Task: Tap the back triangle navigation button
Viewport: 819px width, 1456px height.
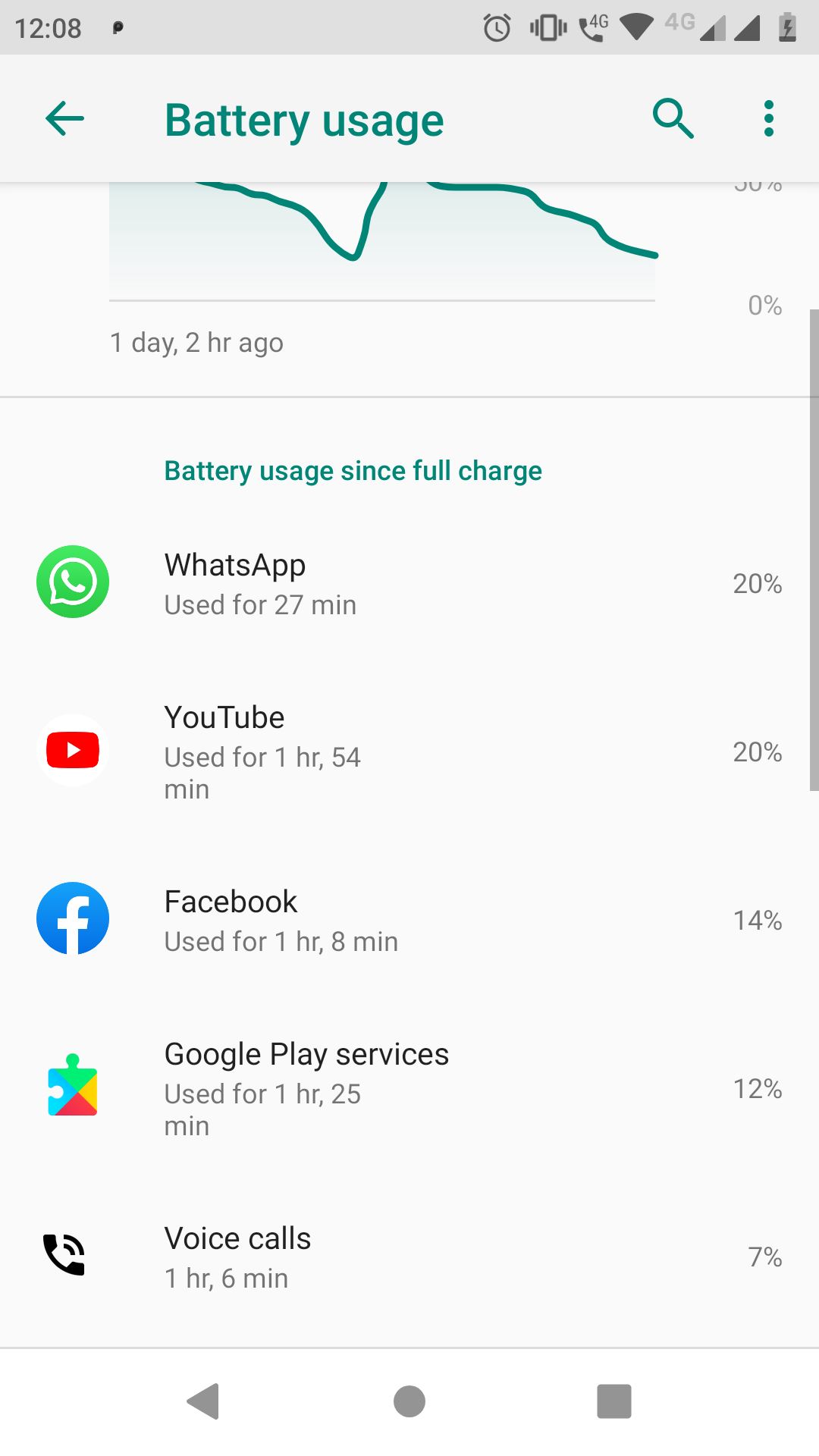Action: (x=203, y=1399)
